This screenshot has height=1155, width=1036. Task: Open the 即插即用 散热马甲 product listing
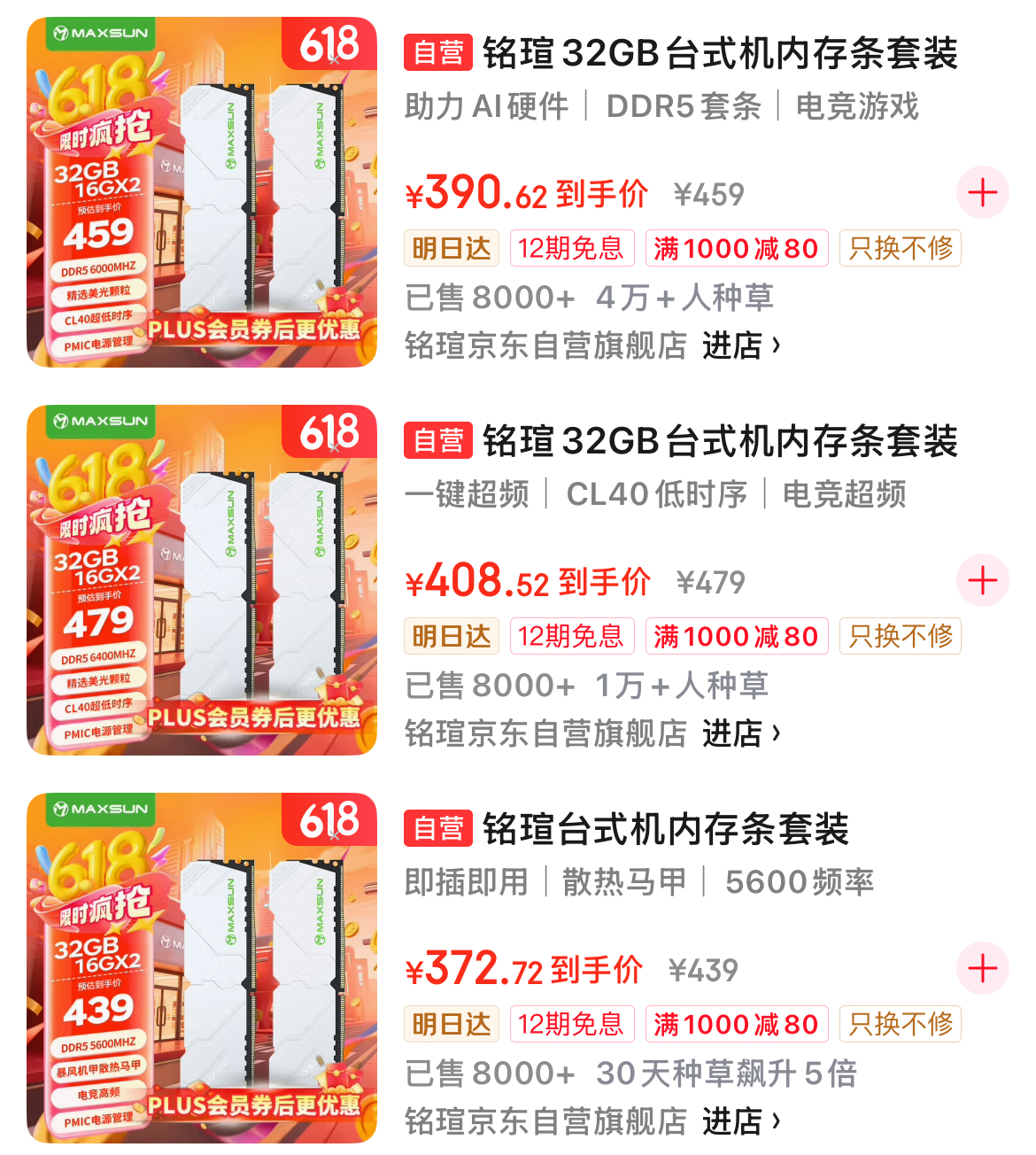[x=664, y=830]
